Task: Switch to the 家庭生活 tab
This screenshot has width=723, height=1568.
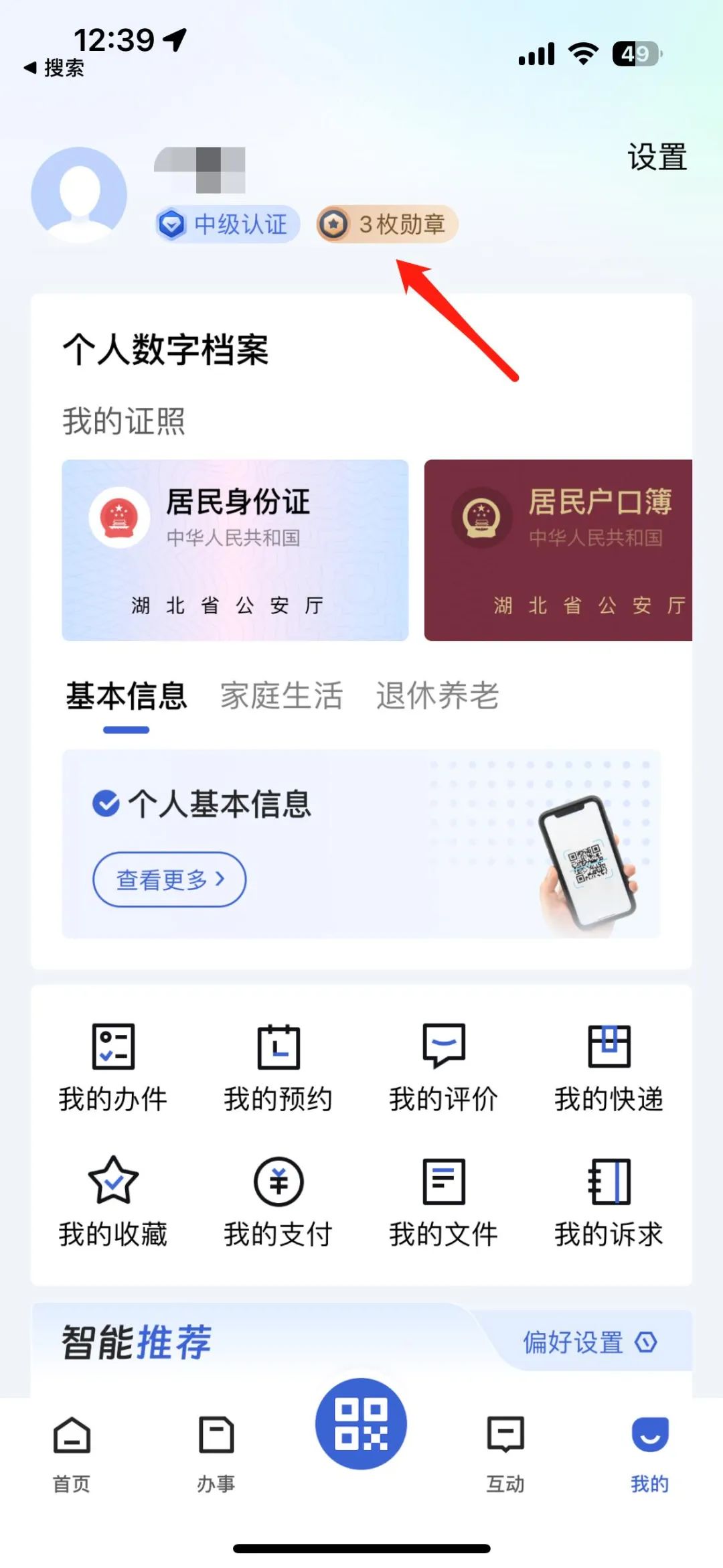Action: point(281,696)
